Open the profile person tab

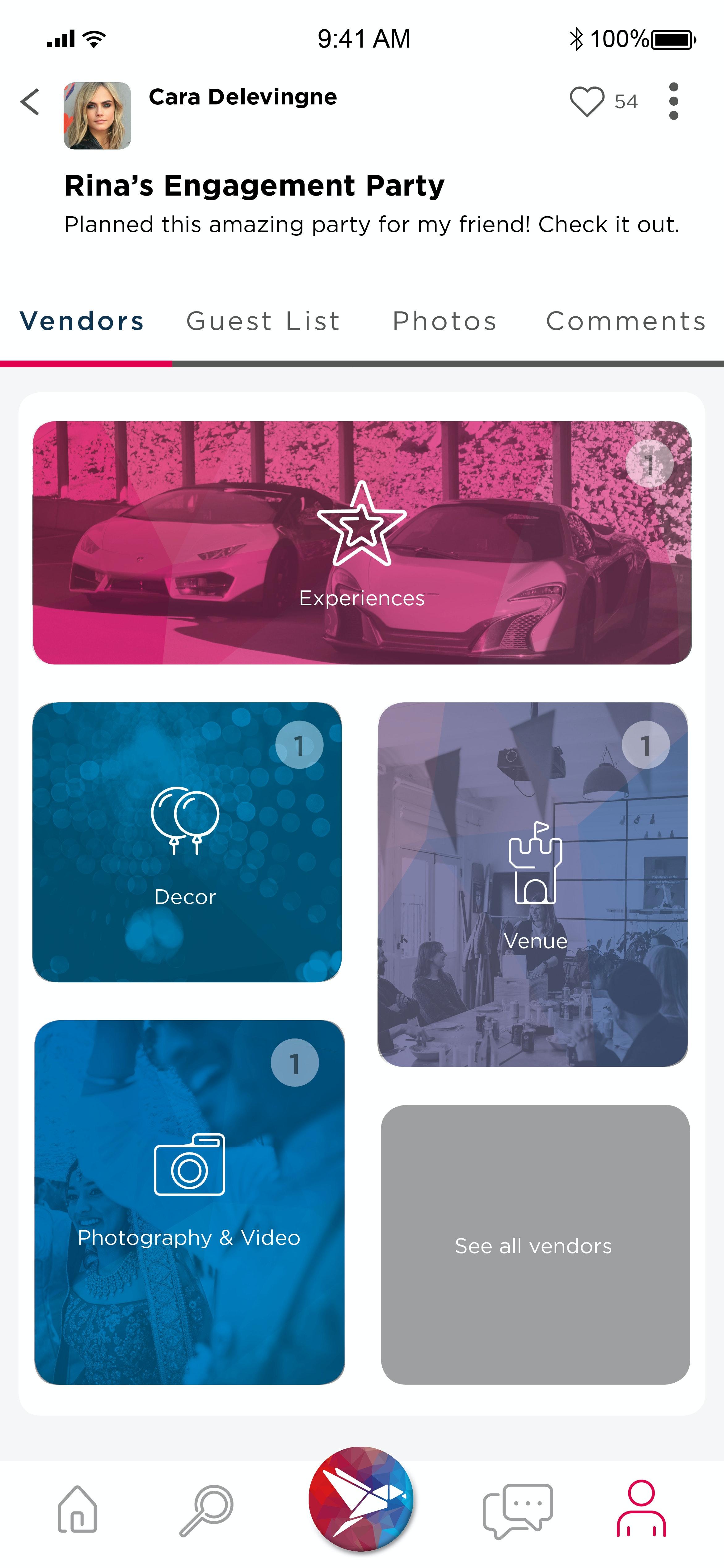point(641,1509)
